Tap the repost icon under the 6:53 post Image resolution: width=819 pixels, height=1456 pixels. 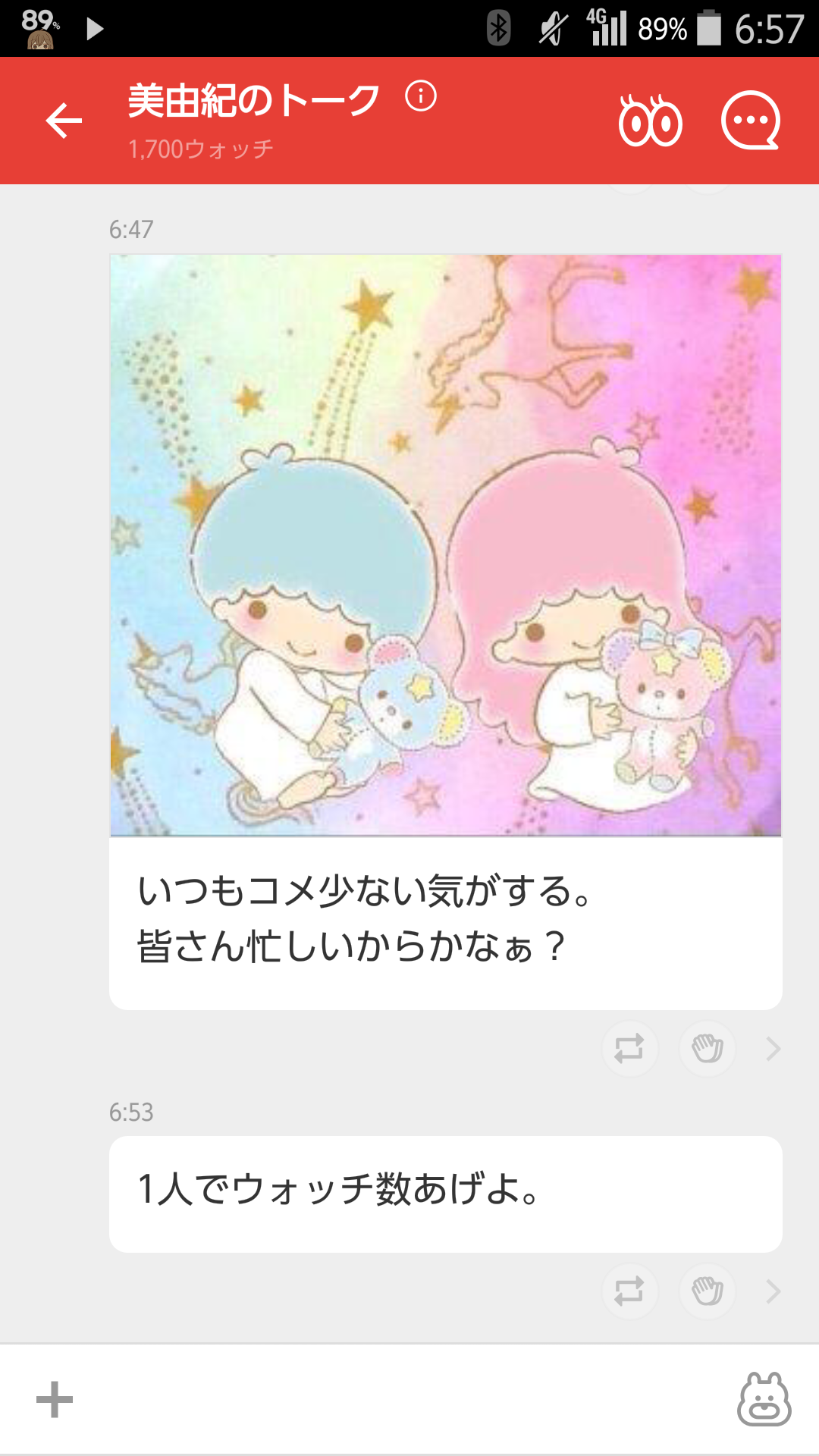click(629, 1291)
